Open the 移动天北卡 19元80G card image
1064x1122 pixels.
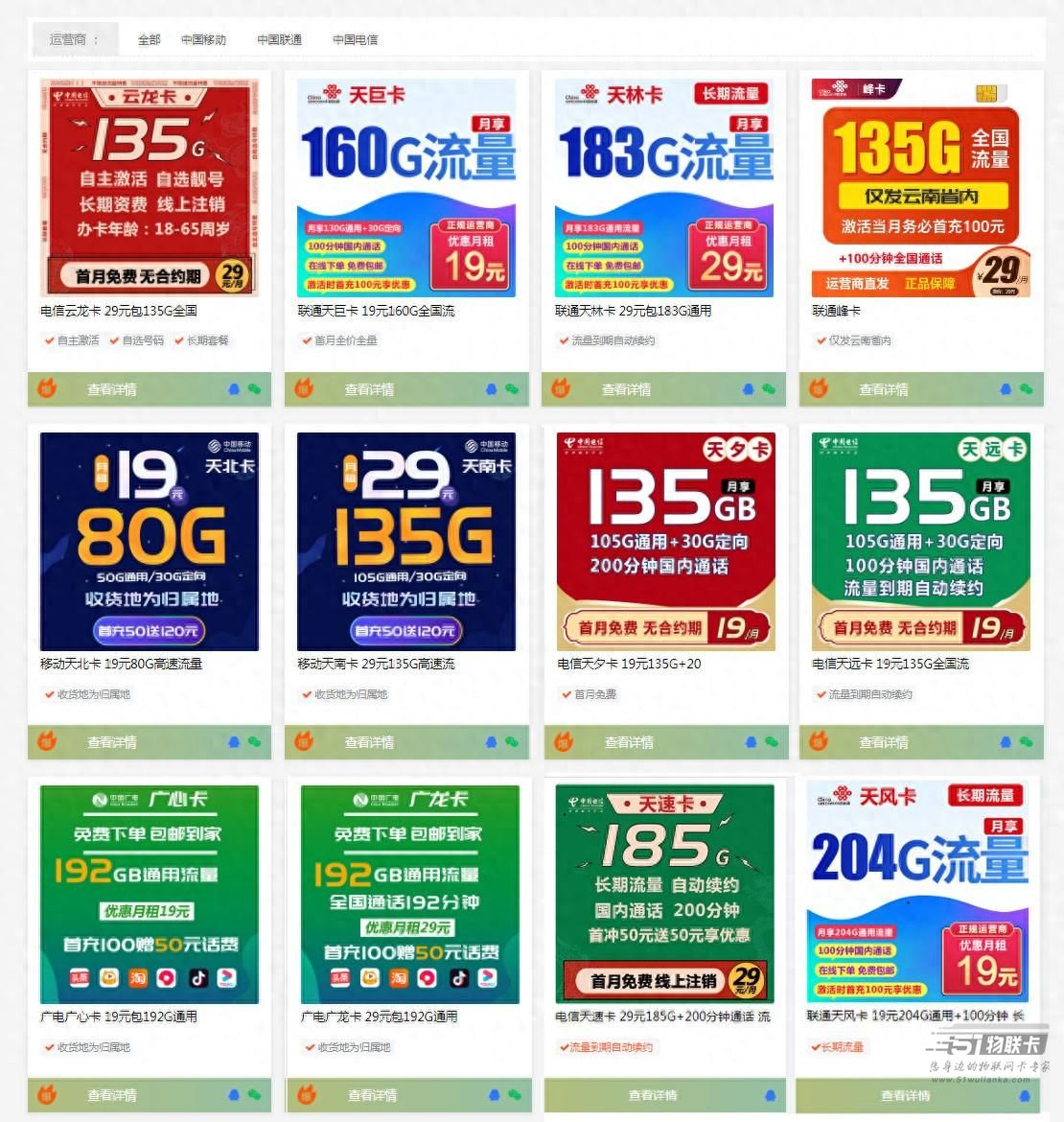click(x=149, y=542)
